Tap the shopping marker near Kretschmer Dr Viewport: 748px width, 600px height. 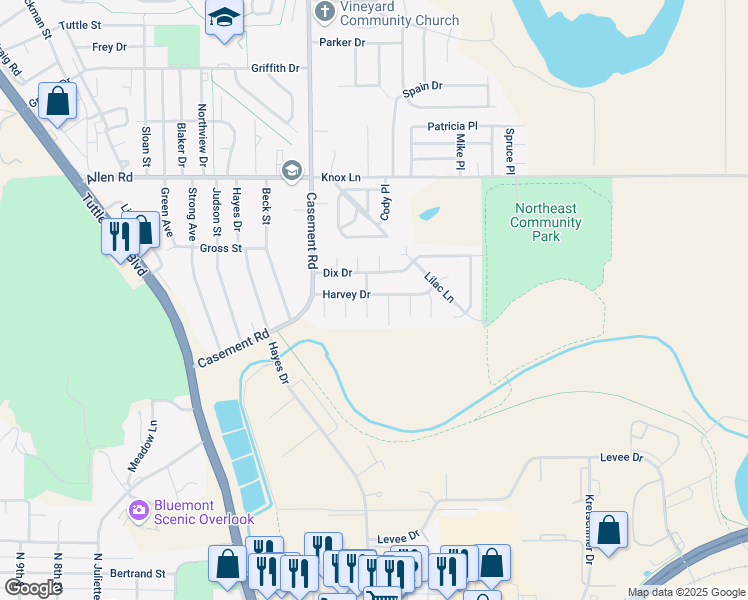(x=609, y=531)
